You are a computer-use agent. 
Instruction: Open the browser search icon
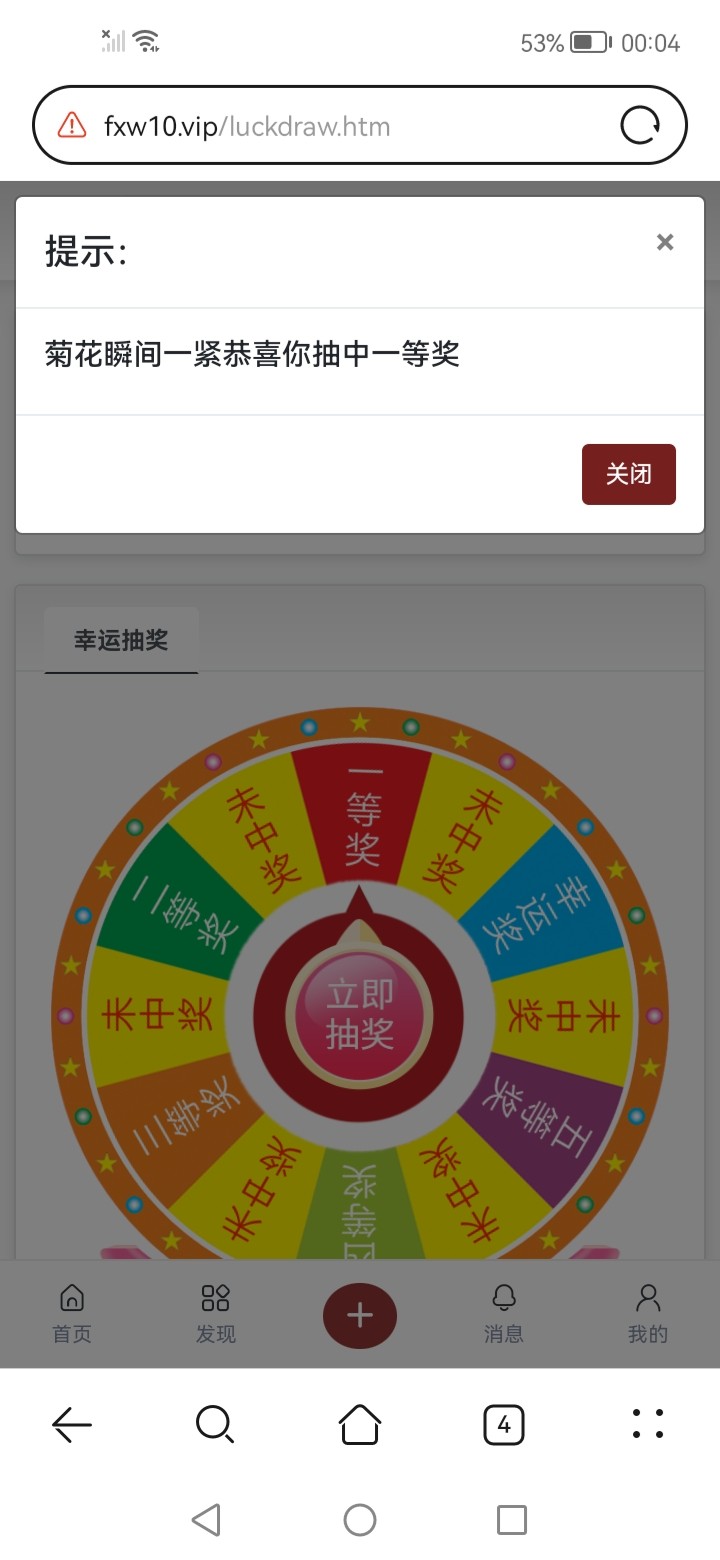(215, 1424)
